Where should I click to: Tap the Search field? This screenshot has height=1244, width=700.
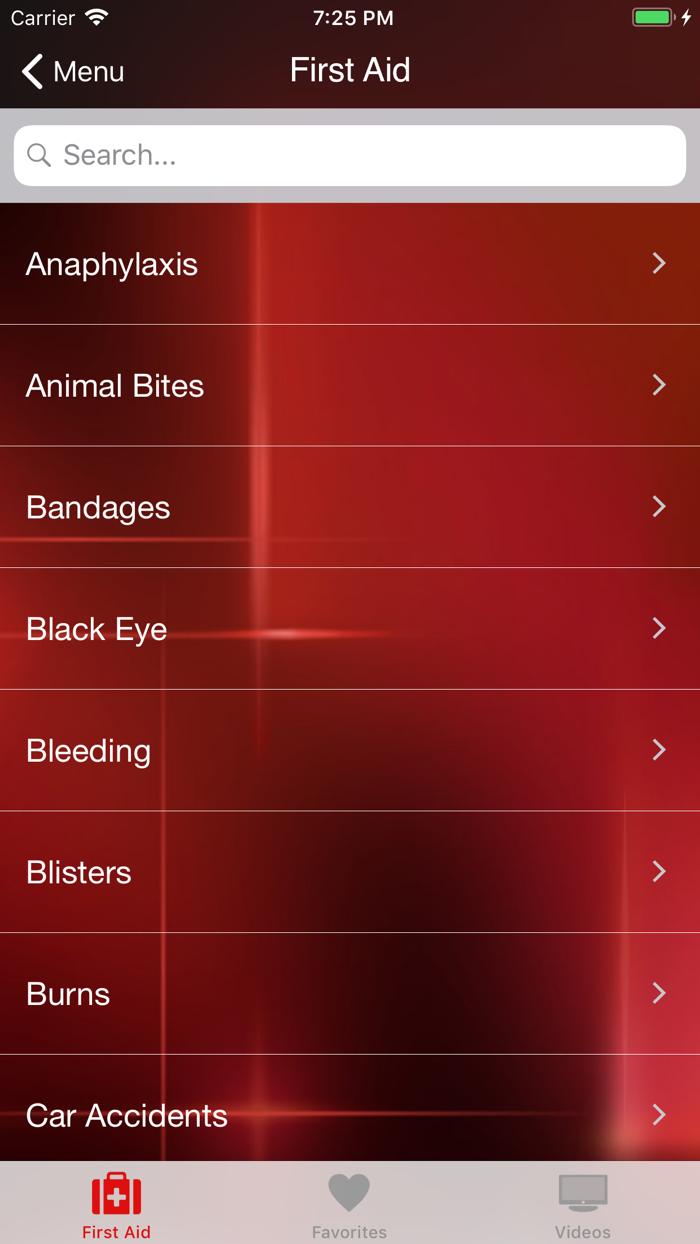pyautogui.click(x=350, y=155)
